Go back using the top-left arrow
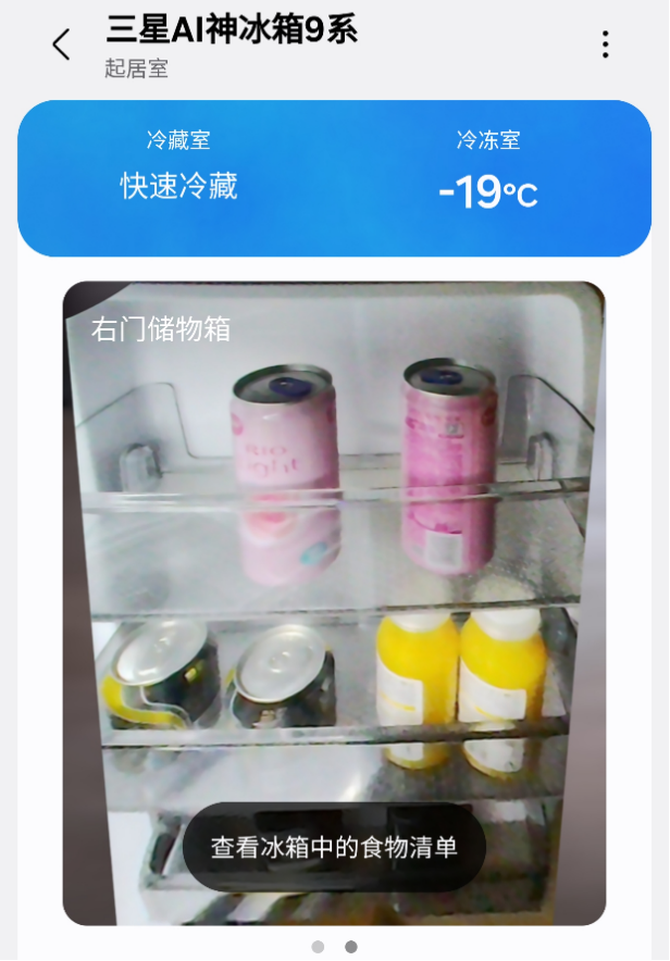 (62, 44)
